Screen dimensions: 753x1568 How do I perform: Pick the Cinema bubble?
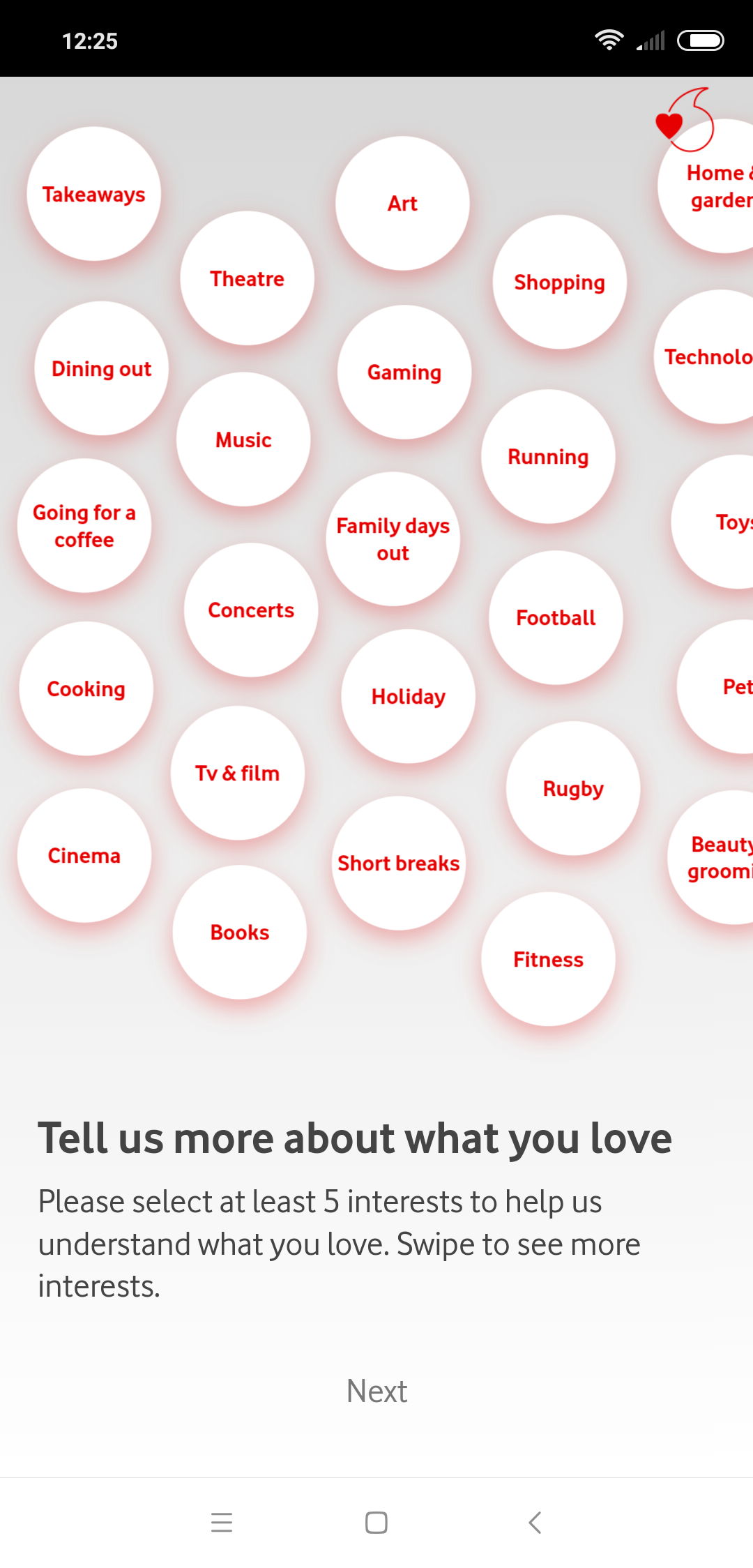click(84, 855)
